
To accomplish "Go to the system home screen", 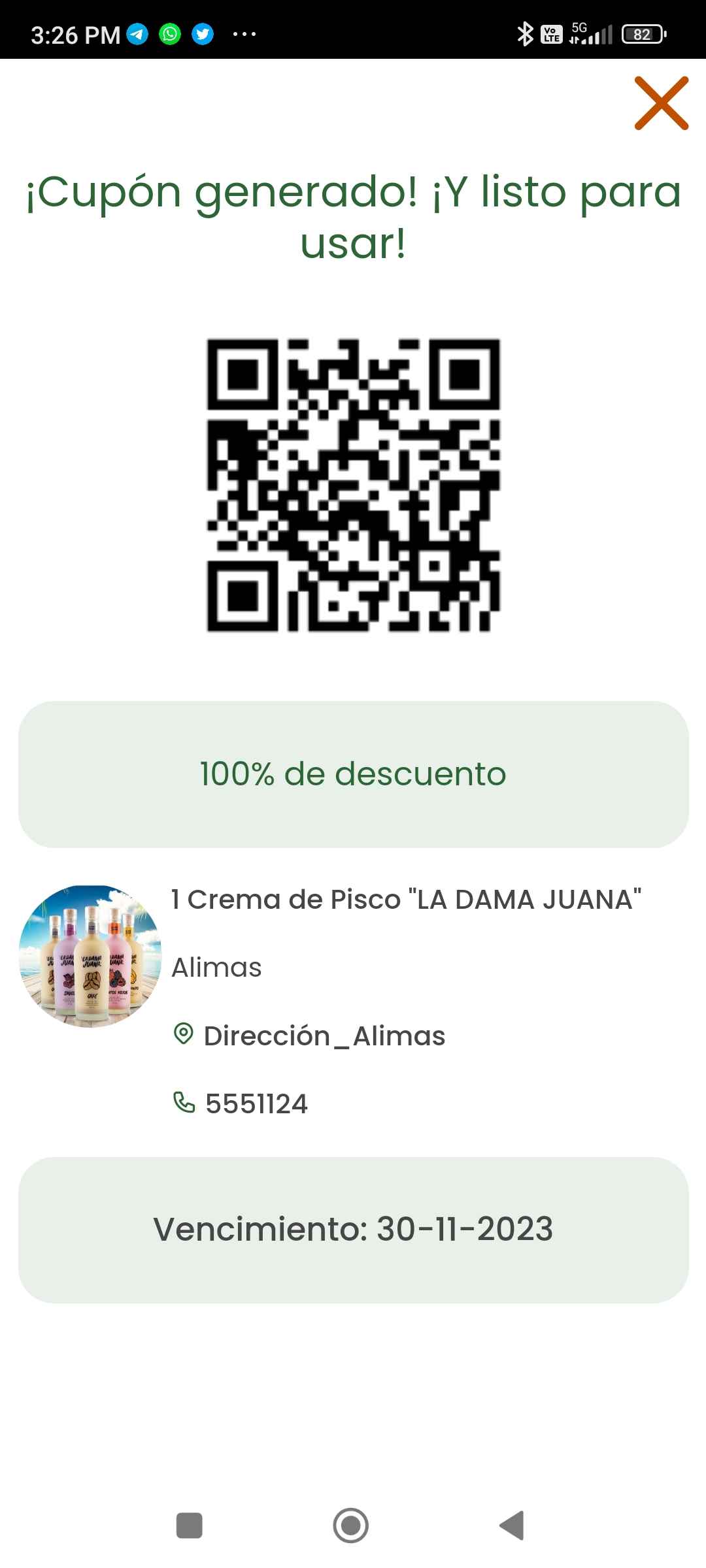I will tap(351, 1526).
